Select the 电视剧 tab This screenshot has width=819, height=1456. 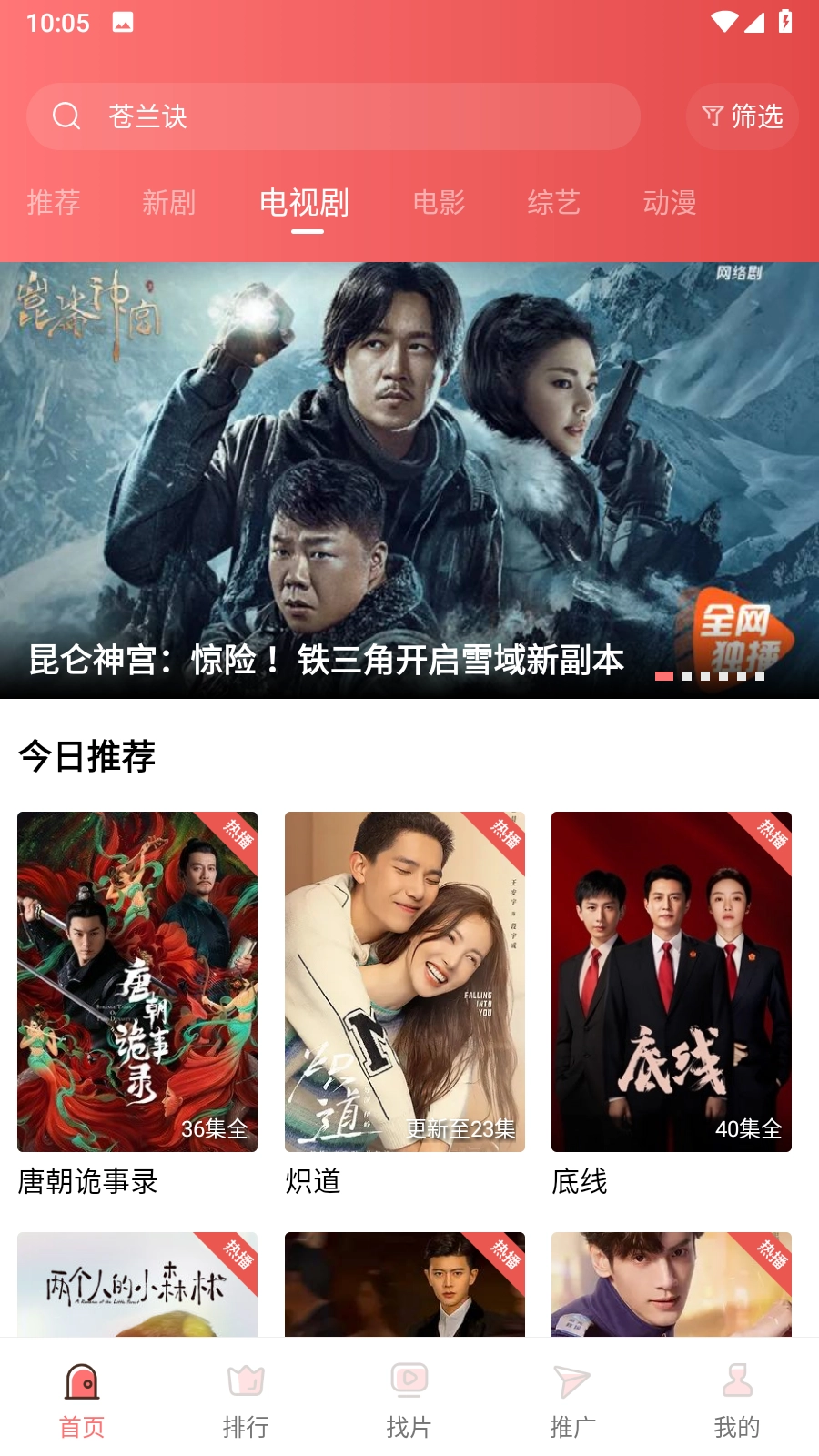point(305,202)
